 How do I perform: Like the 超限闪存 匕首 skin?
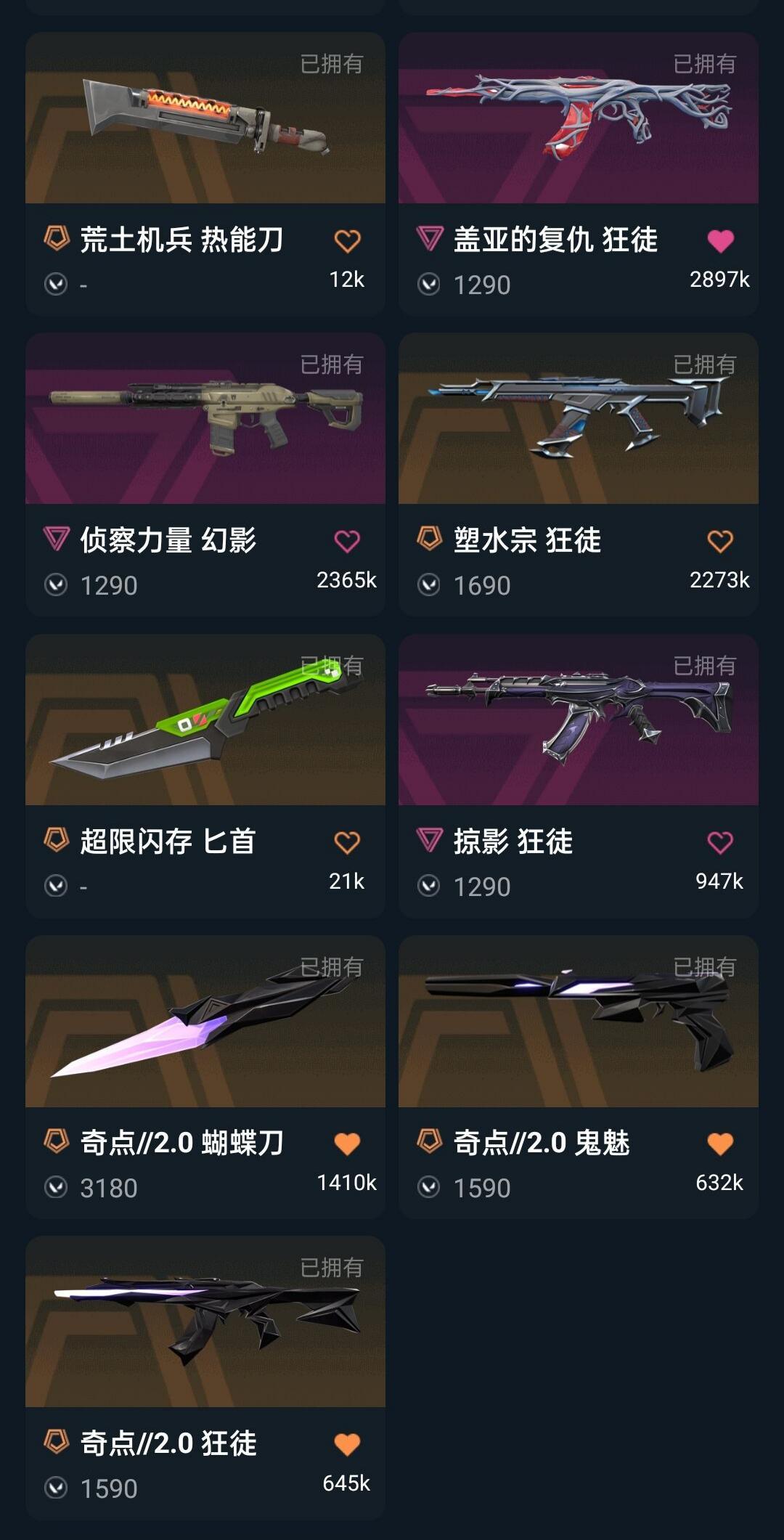[x=347, y=843]
